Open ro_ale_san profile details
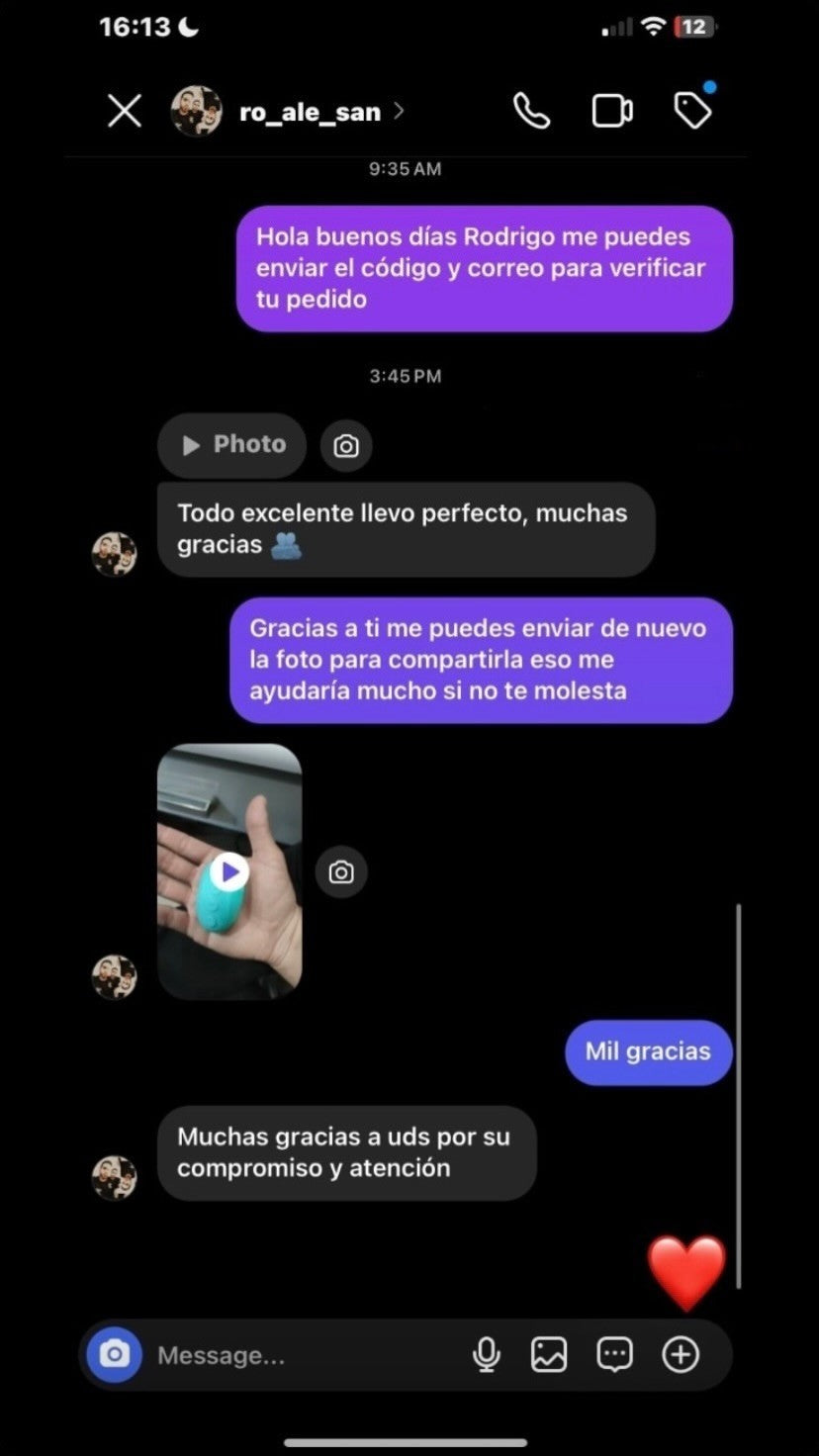 [310, 112]
